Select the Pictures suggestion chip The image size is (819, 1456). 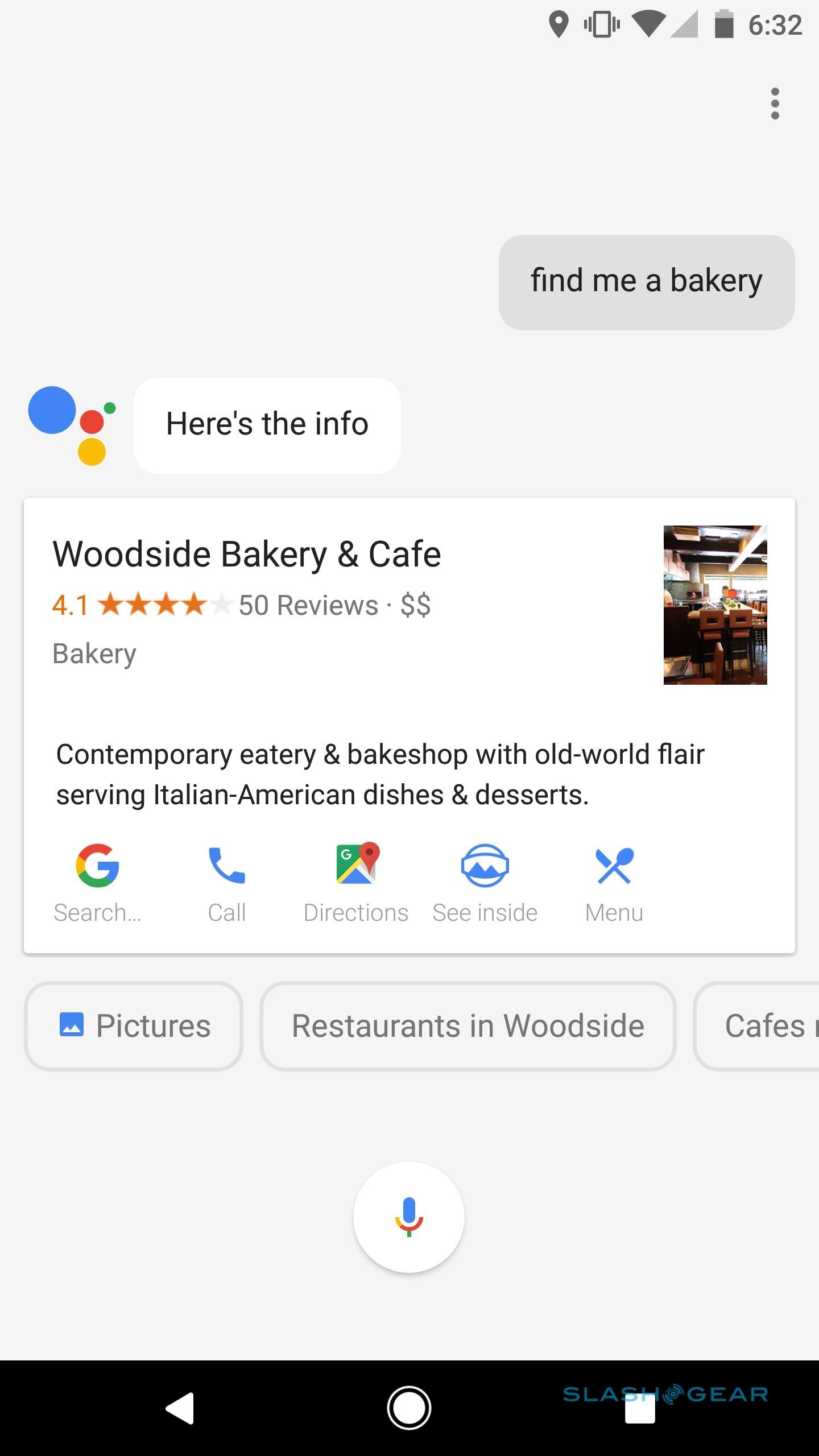(x=134, y=1026)
